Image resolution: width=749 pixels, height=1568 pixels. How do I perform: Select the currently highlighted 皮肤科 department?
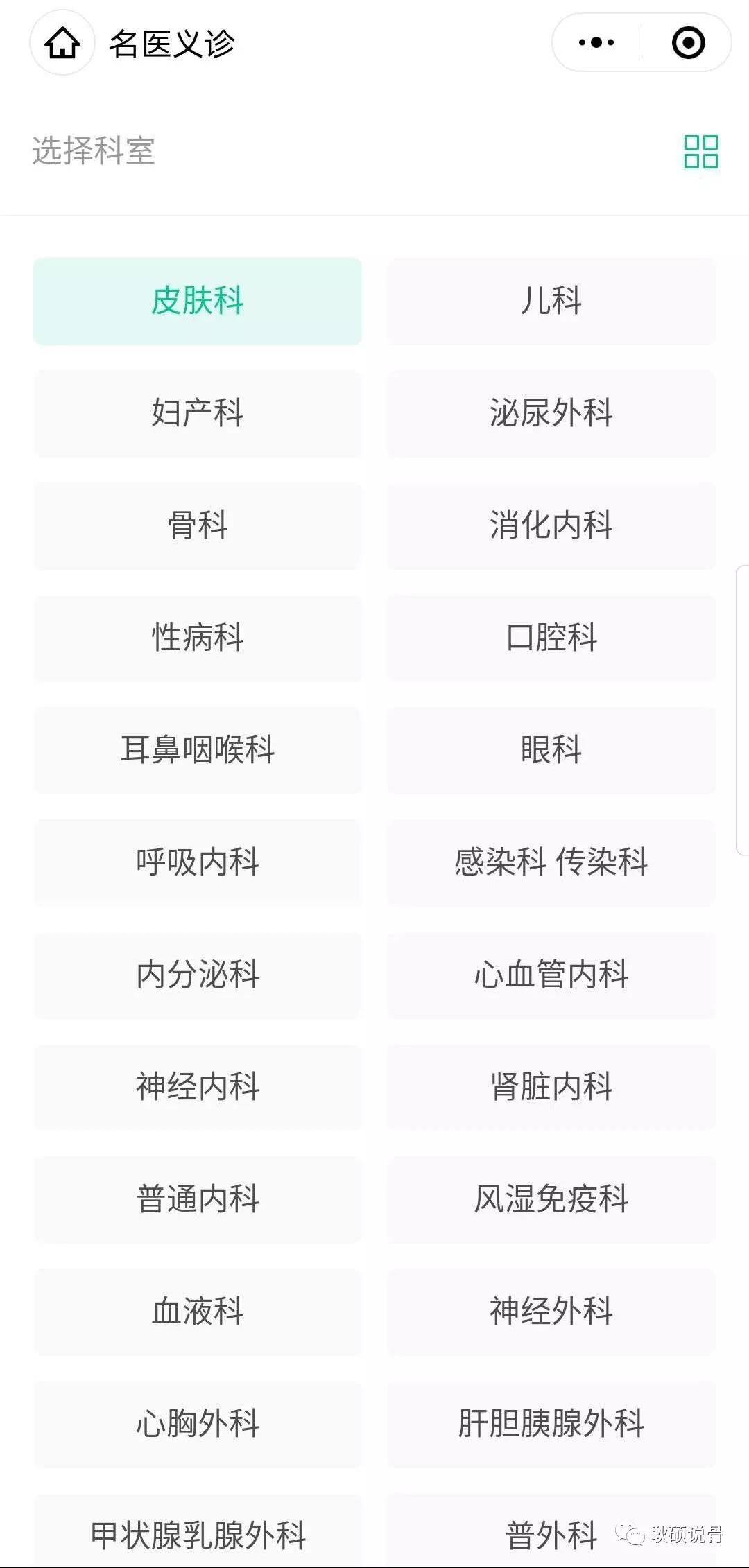tap(197, 302)
